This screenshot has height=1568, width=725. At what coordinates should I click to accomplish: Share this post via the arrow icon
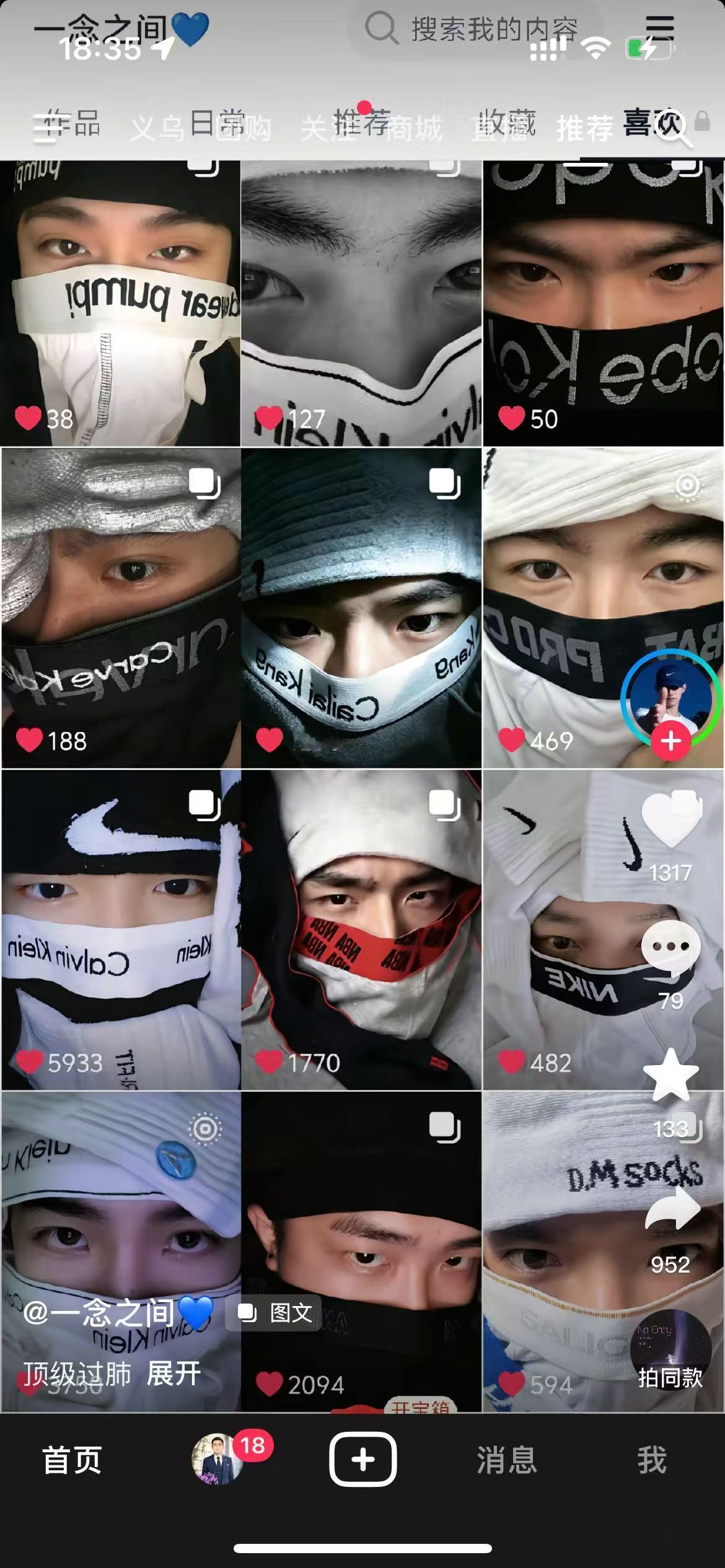tap(672, 1209)
